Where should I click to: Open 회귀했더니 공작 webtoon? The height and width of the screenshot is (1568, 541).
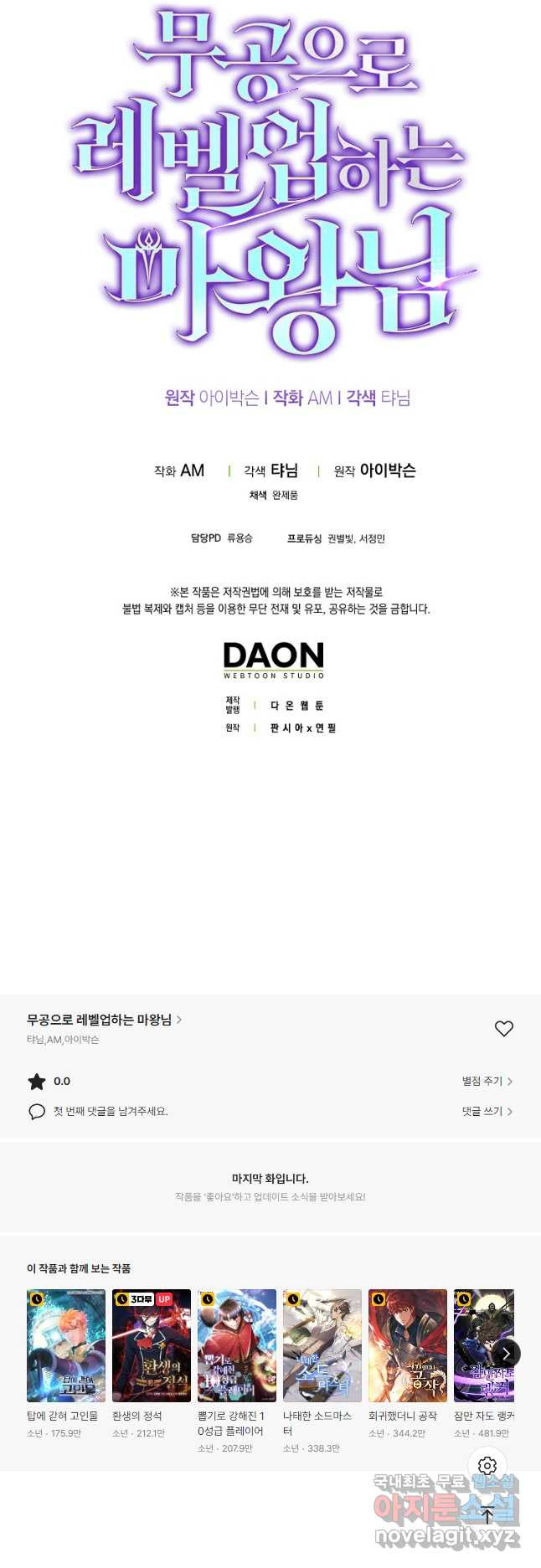click(408, 1345)
